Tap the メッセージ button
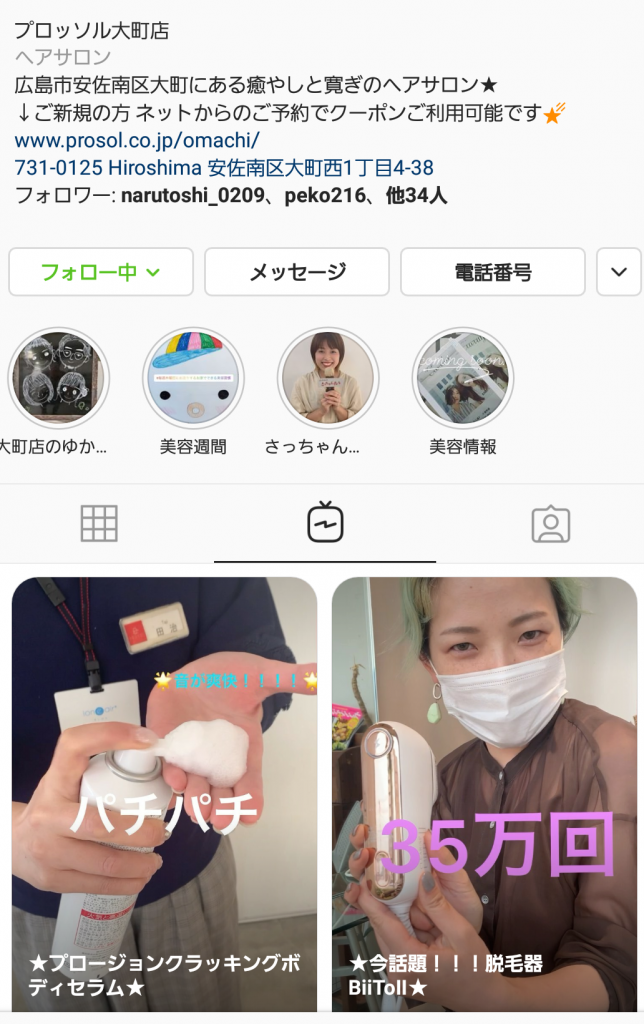Screen dimensions: 644x1024 click(297, 272)
